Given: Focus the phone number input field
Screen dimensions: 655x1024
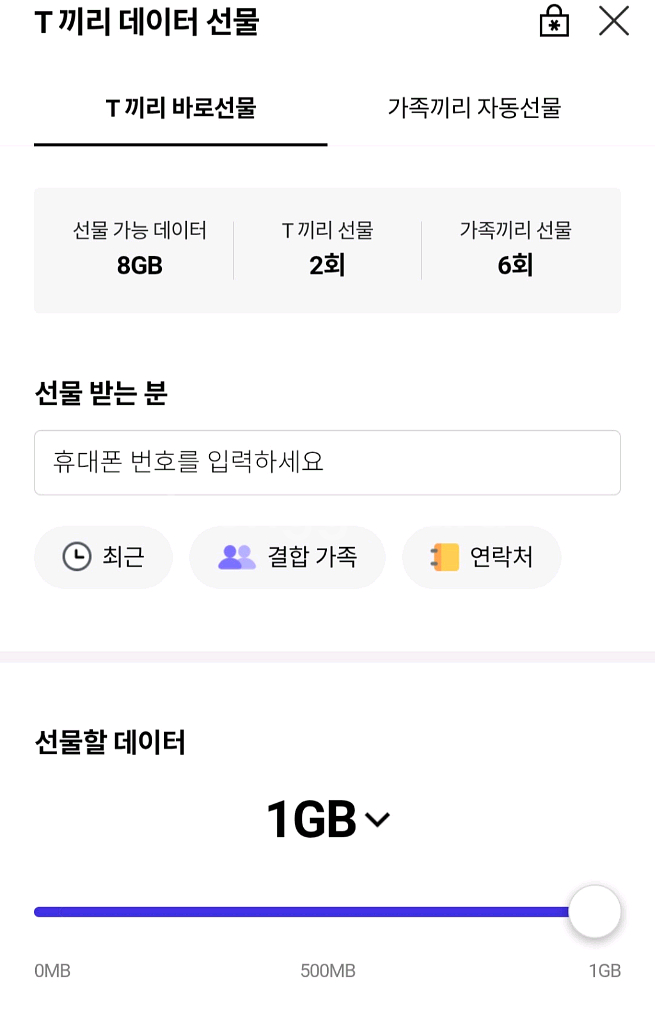Looking at the screenshot, I should pos(327,462).
